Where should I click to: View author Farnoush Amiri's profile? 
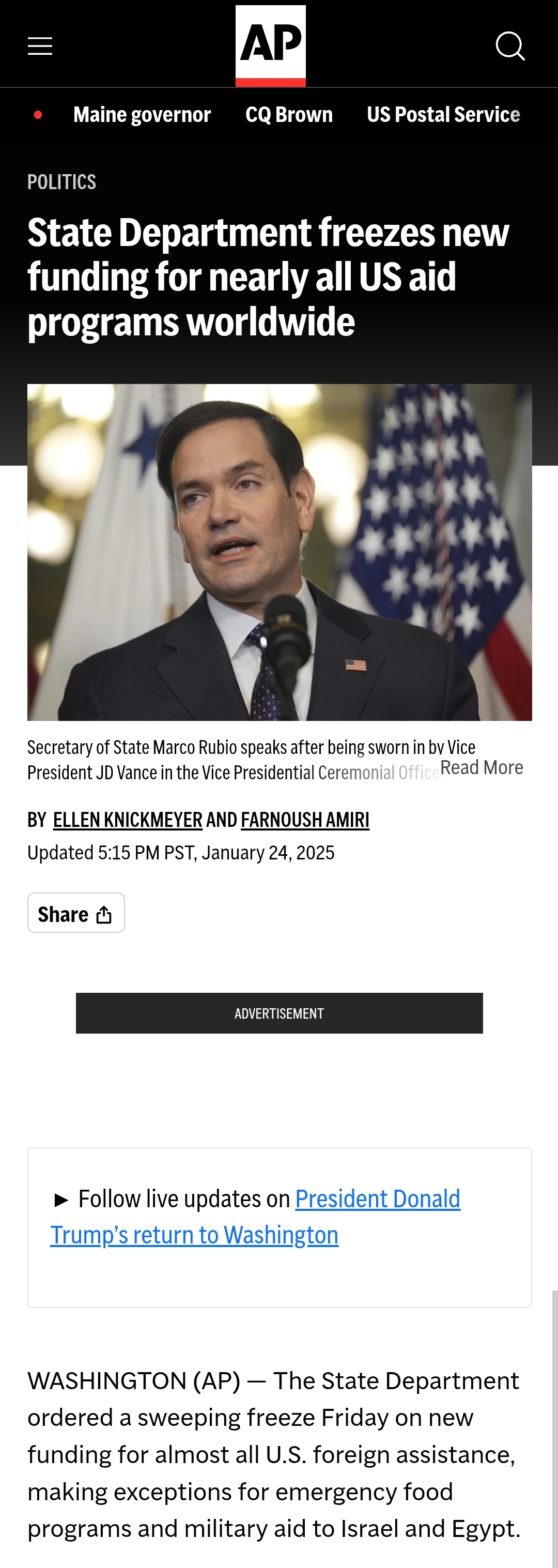coord(305,820)
